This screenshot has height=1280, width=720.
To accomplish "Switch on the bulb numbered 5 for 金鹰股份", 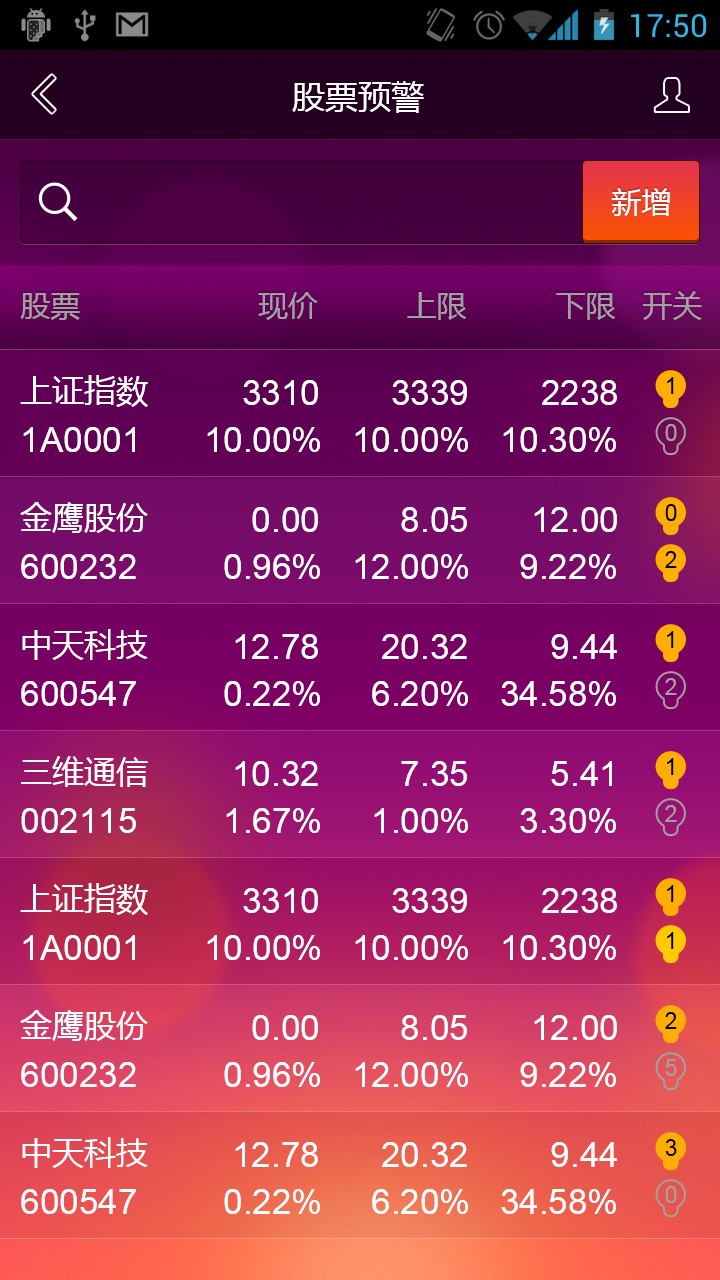I will click(670, 1071).
